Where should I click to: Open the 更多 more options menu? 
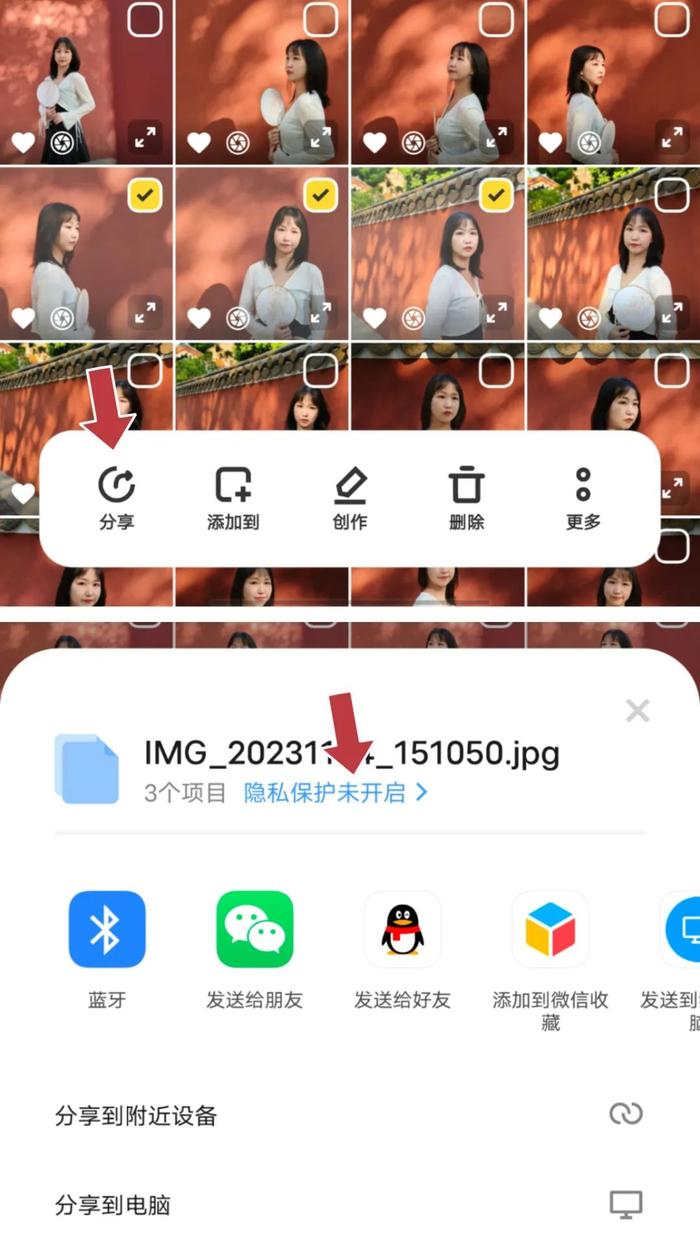[x=583, y=497]
